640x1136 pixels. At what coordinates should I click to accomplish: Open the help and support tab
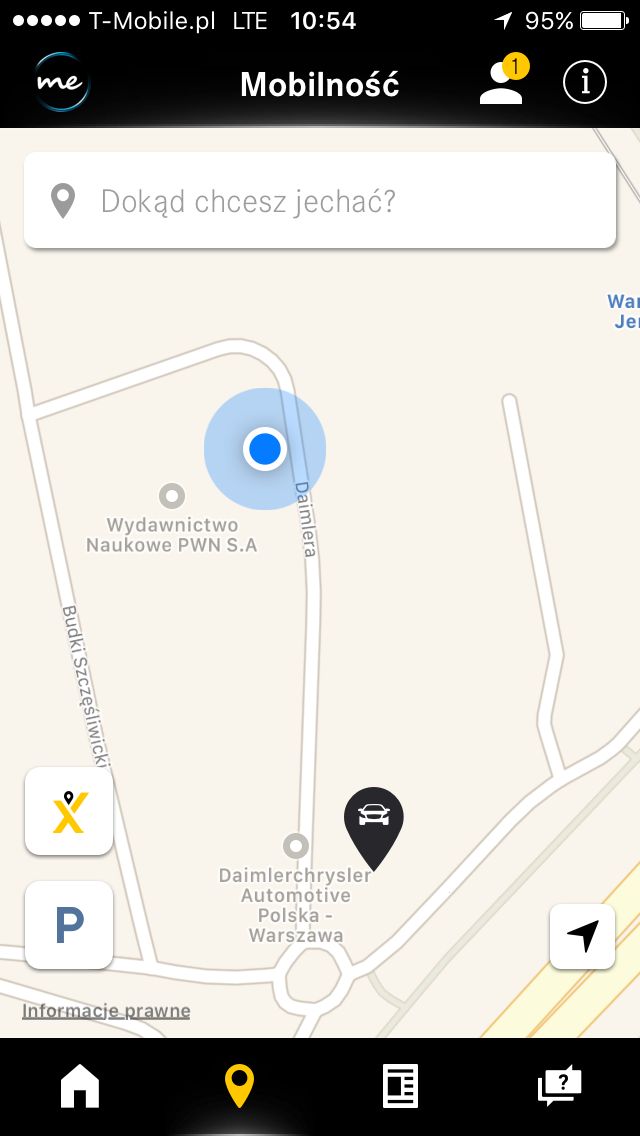(x=559, y=1086)
